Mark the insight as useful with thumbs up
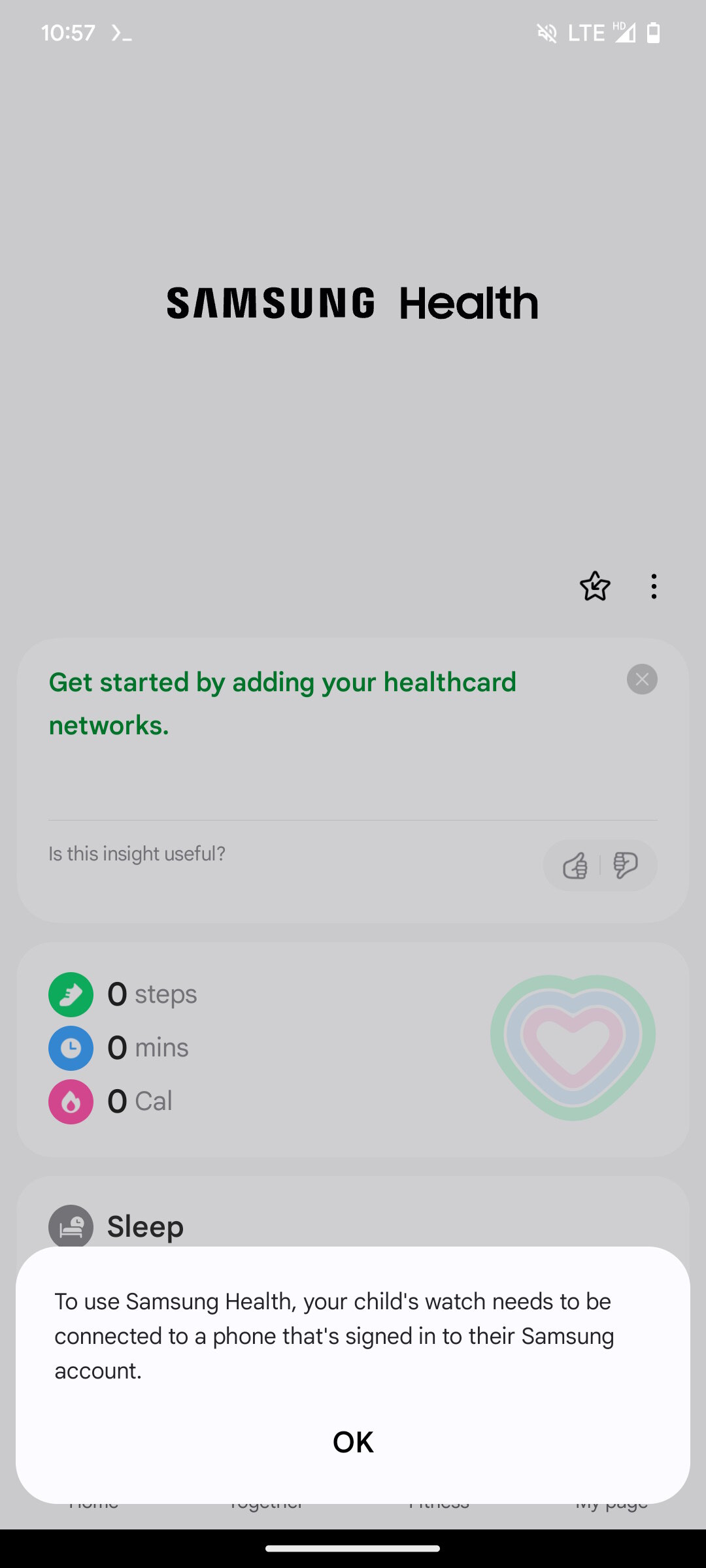706x1568 pixels. coord(574,866)
